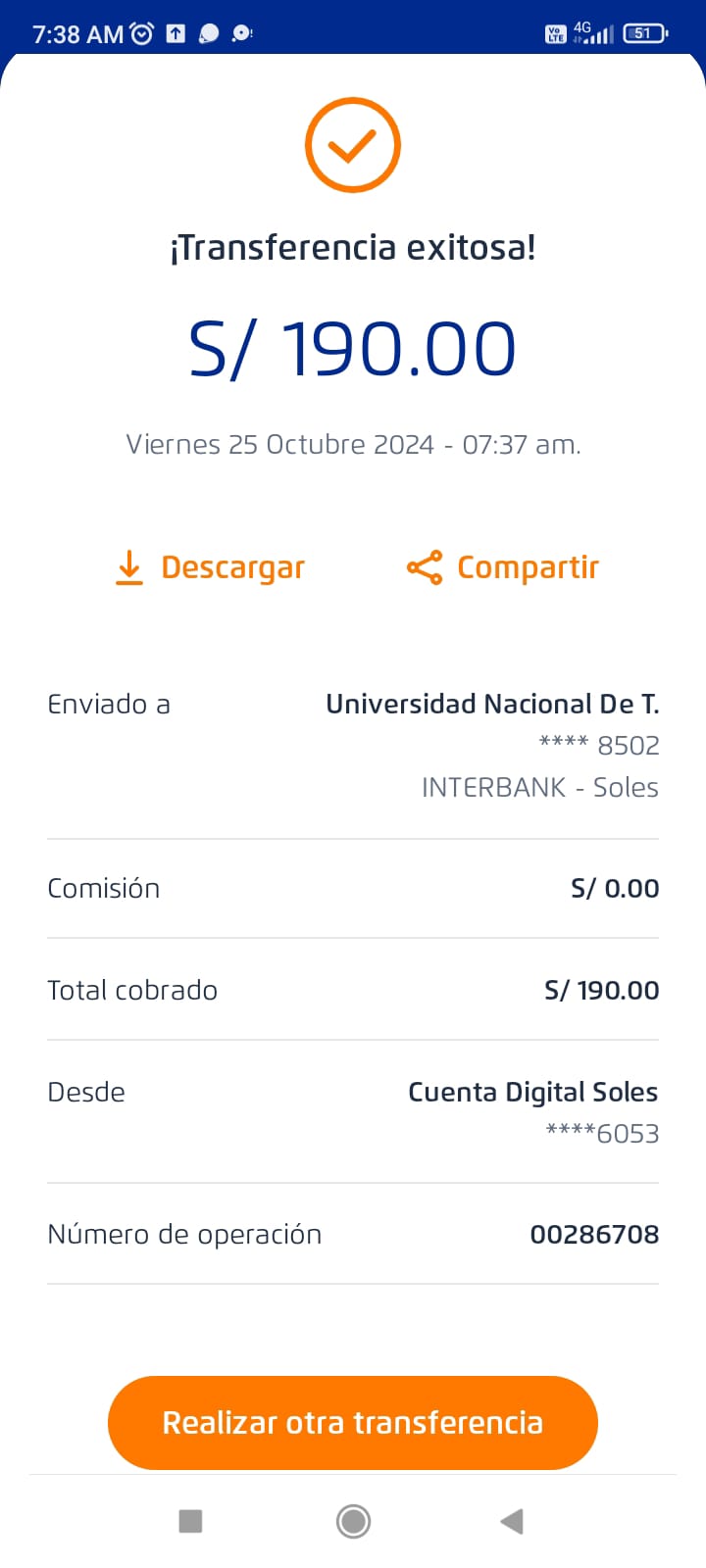Share the receipt using Compartir

point(503,567)
